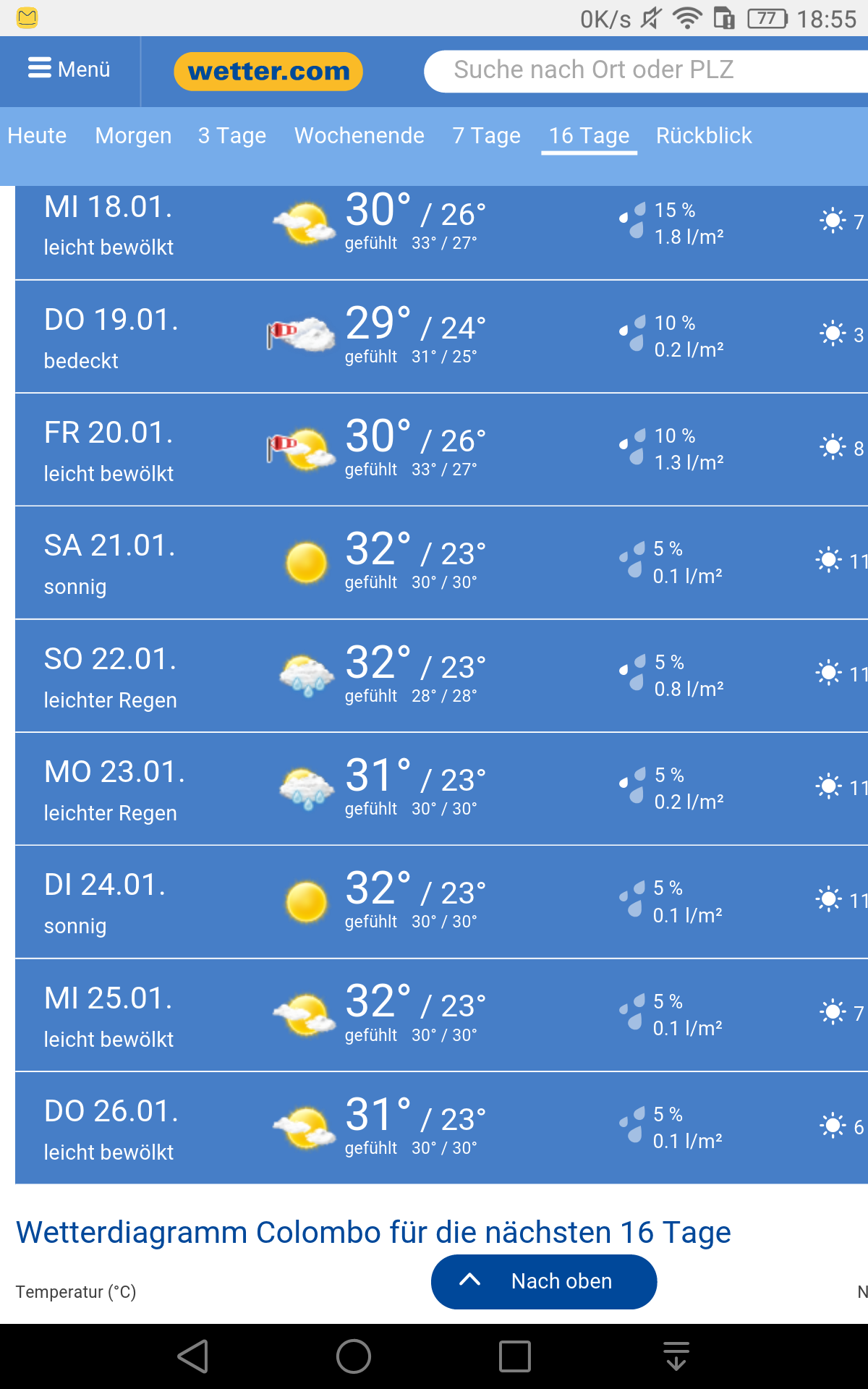The height and width of the screenshot is (1389, 868).
Task: Select the 3 Tage forecast tab
Action: click(x=232, y=136)
